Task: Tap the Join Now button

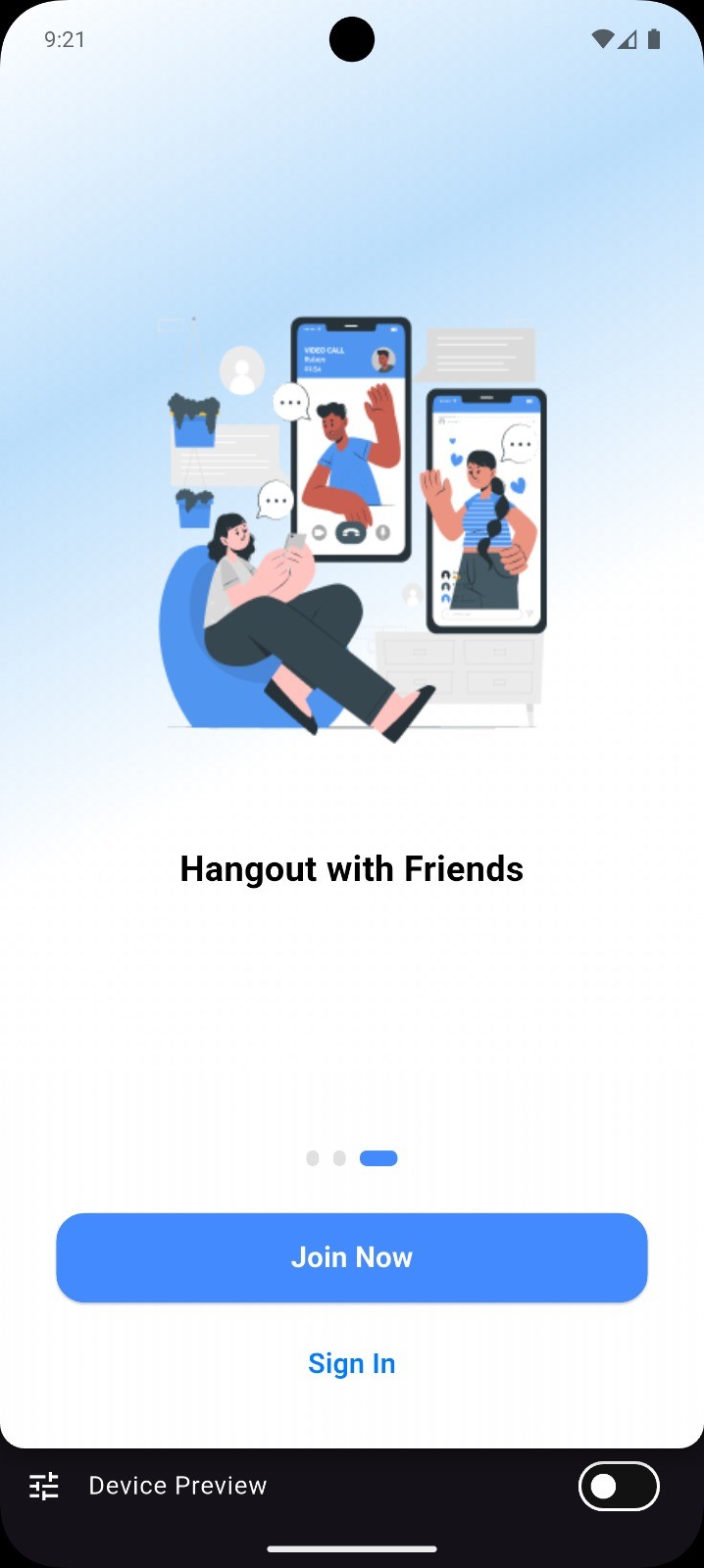Action: (x=351, y=1257)
